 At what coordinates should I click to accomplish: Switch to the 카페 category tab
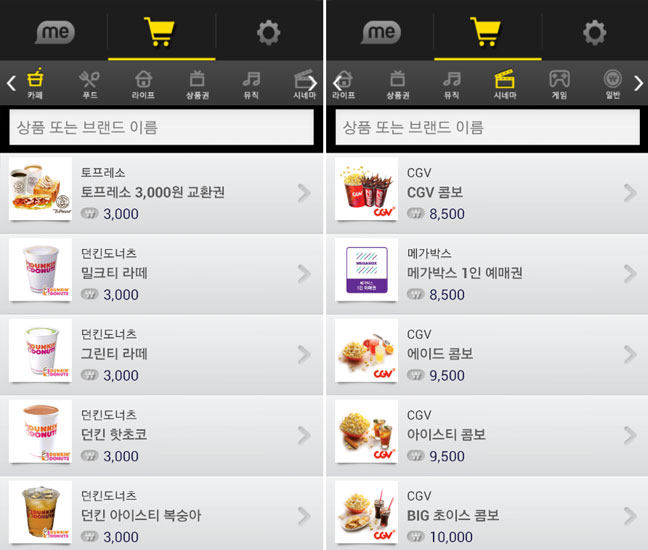pyautogui.click(x=36, y=83)
